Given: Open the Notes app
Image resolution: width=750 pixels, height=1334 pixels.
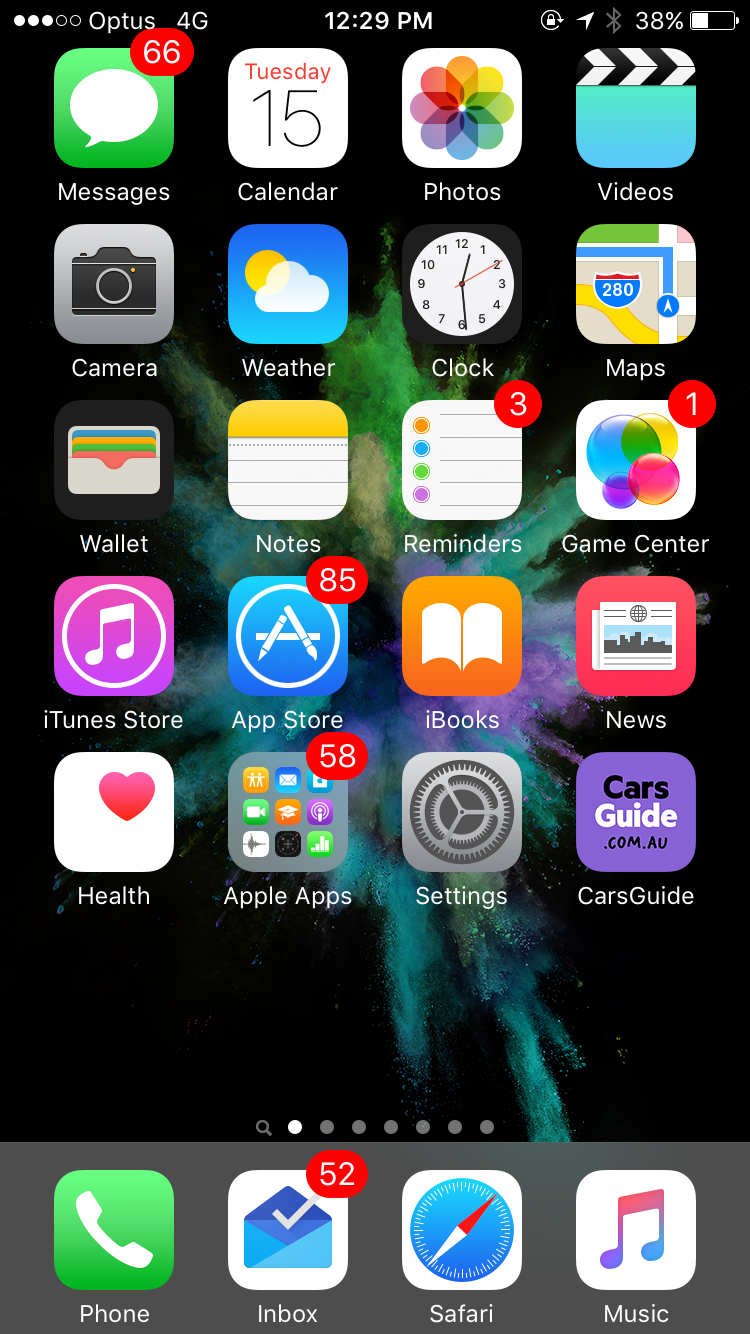Looking at the screenshot, I should [288, 460].
